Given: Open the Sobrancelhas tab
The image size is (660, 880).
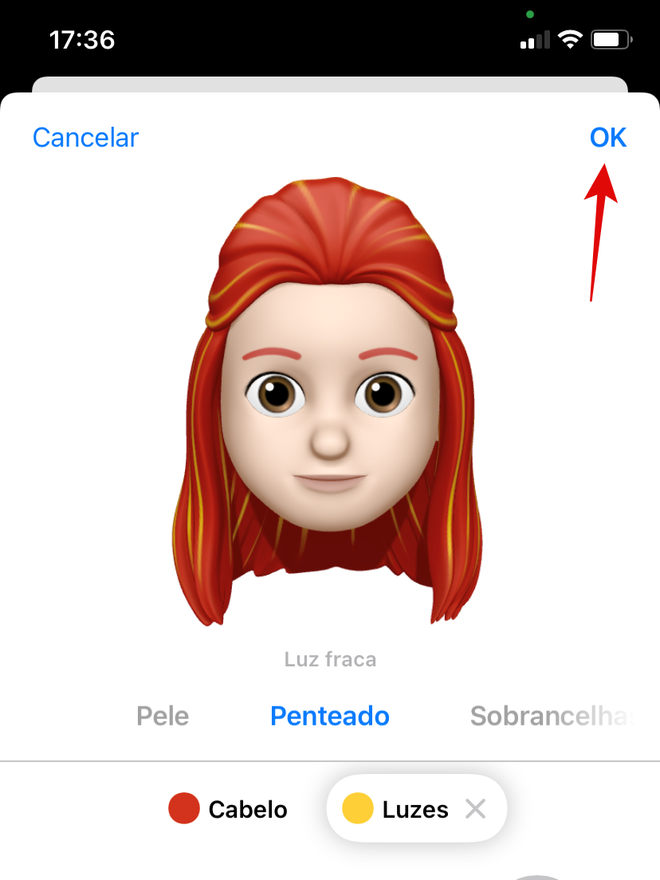Looking at the screenshot, I should (x=550, y=716).
